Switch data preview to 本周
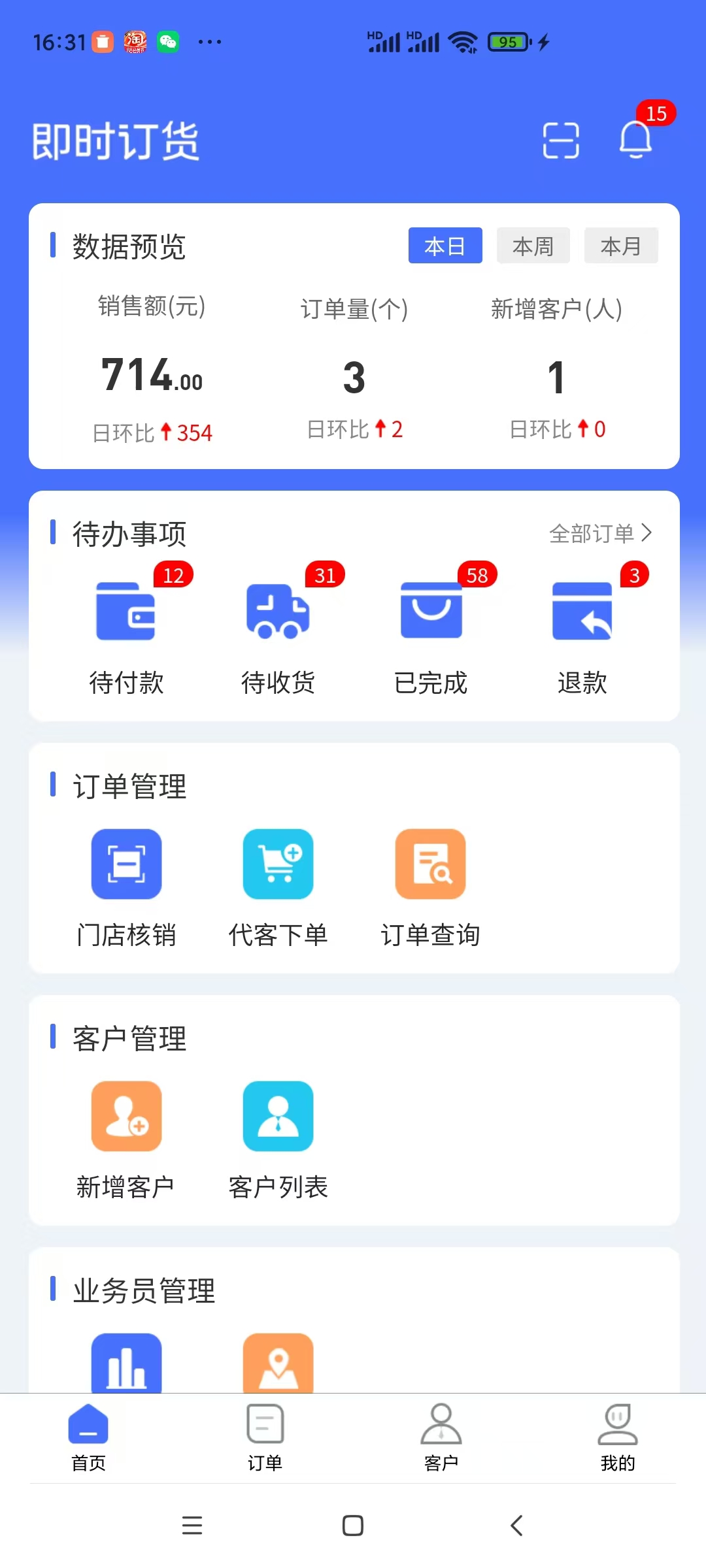Screen dimensions: 706x1568 (x=533, y=246)
